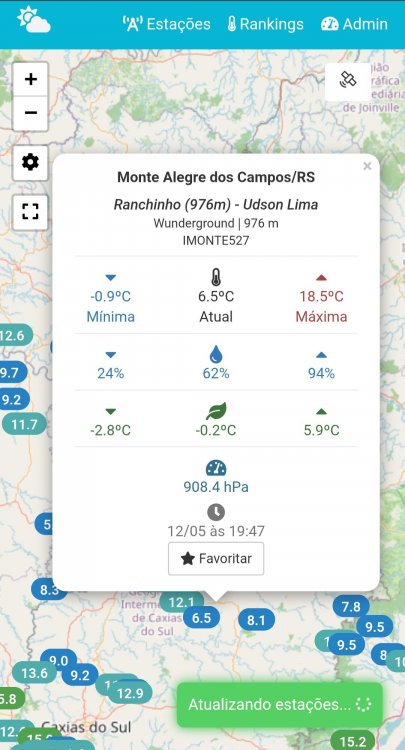Open the Estações menu
The image size is (405, 750).
click(x=166, y=24)
